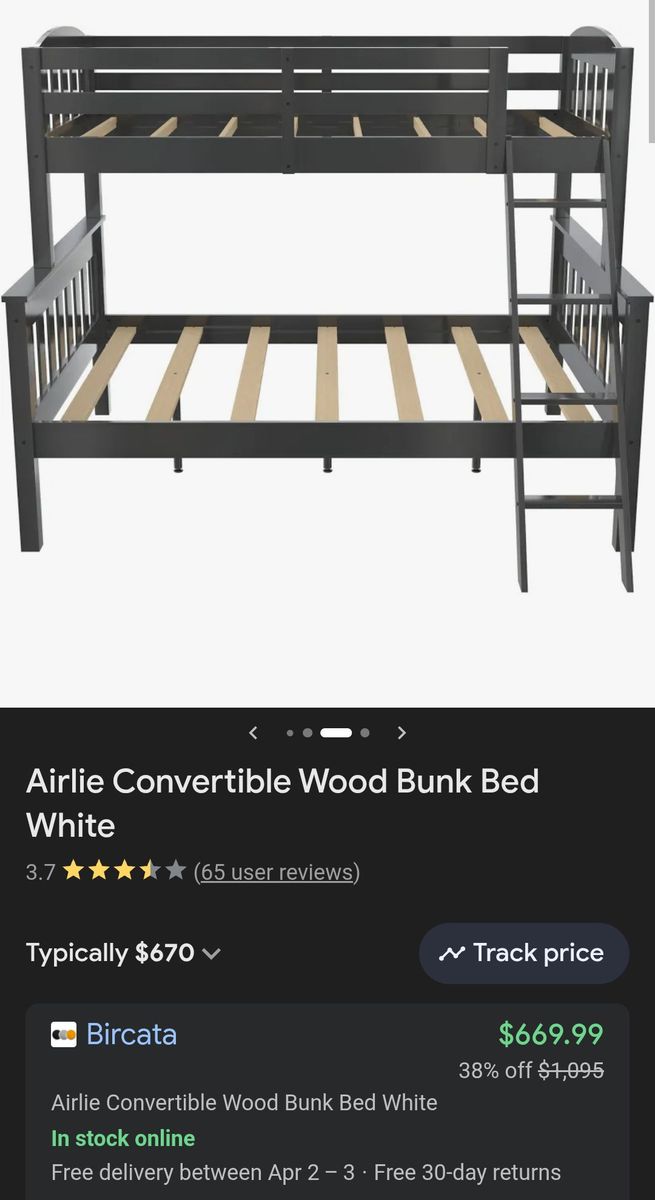Go to the previous product image
Image resolution: width=655 pixels, height=1200 pixels.
pyautogui.click(x=253, y=733)
